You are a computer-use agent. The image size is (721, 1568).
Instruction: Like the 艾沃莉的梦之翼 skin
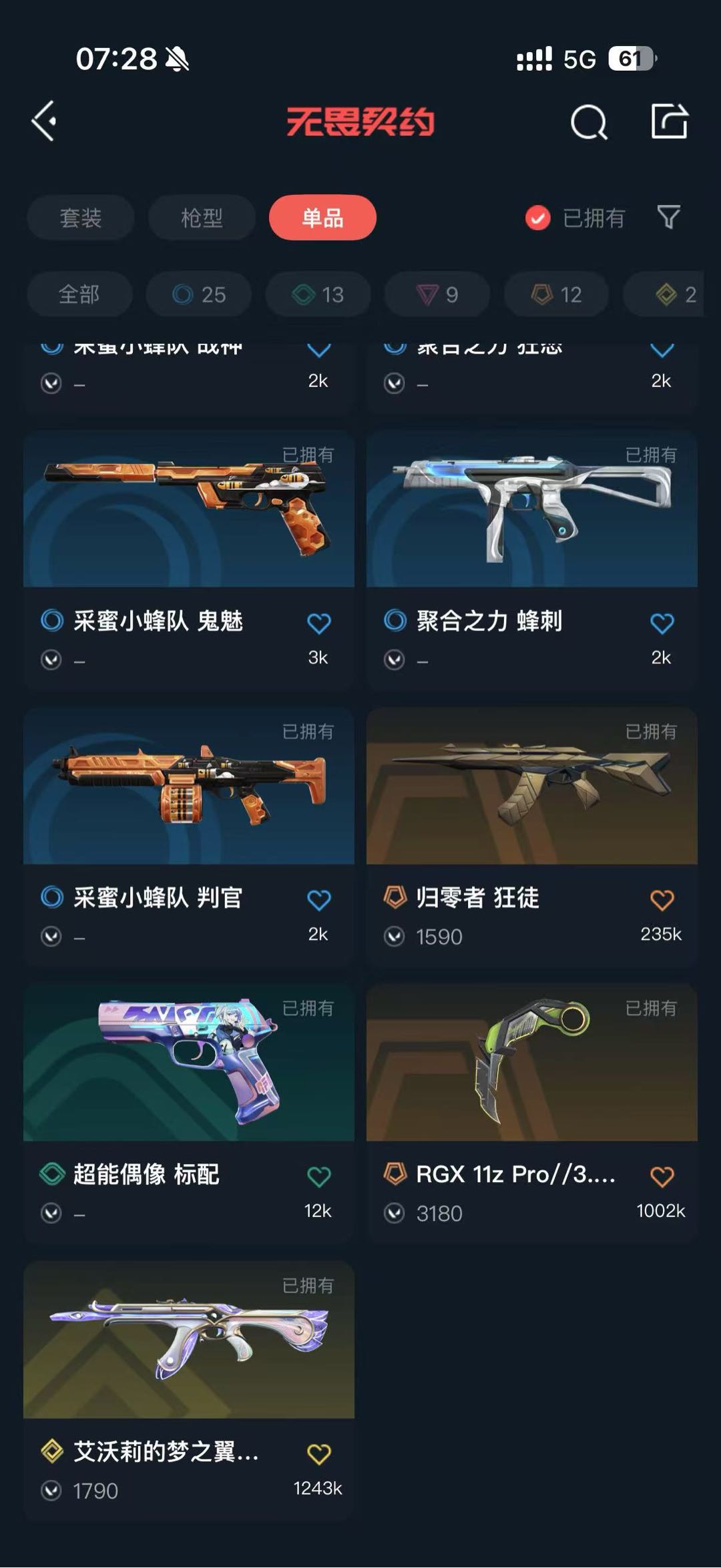click(x=318, y=1453)
